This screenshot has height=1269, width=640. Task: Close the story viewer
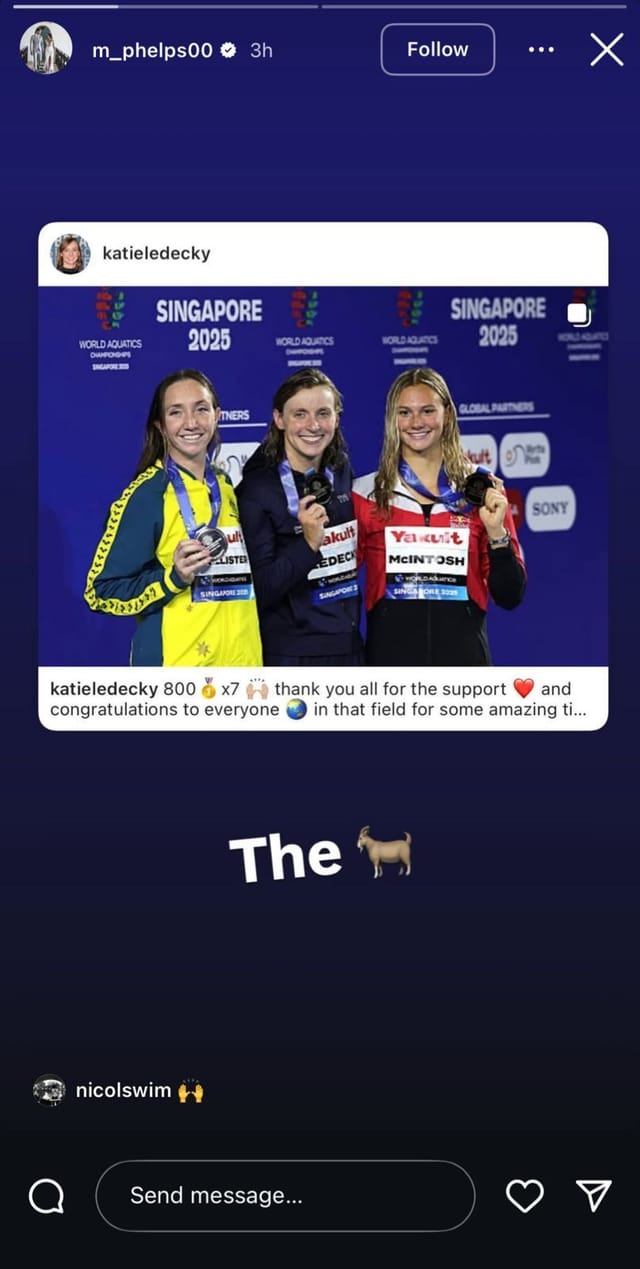(x=606, y=49)
